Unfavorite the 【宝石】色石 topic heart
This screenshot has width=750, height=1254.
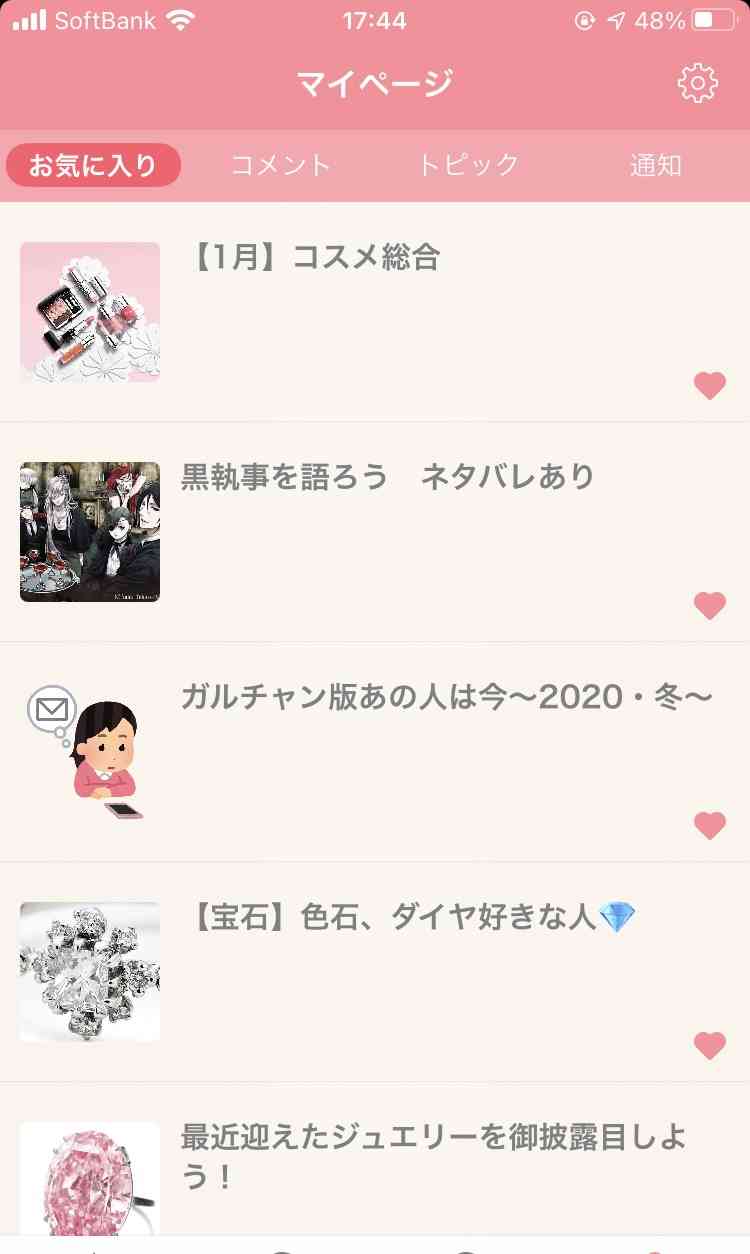710,1045
